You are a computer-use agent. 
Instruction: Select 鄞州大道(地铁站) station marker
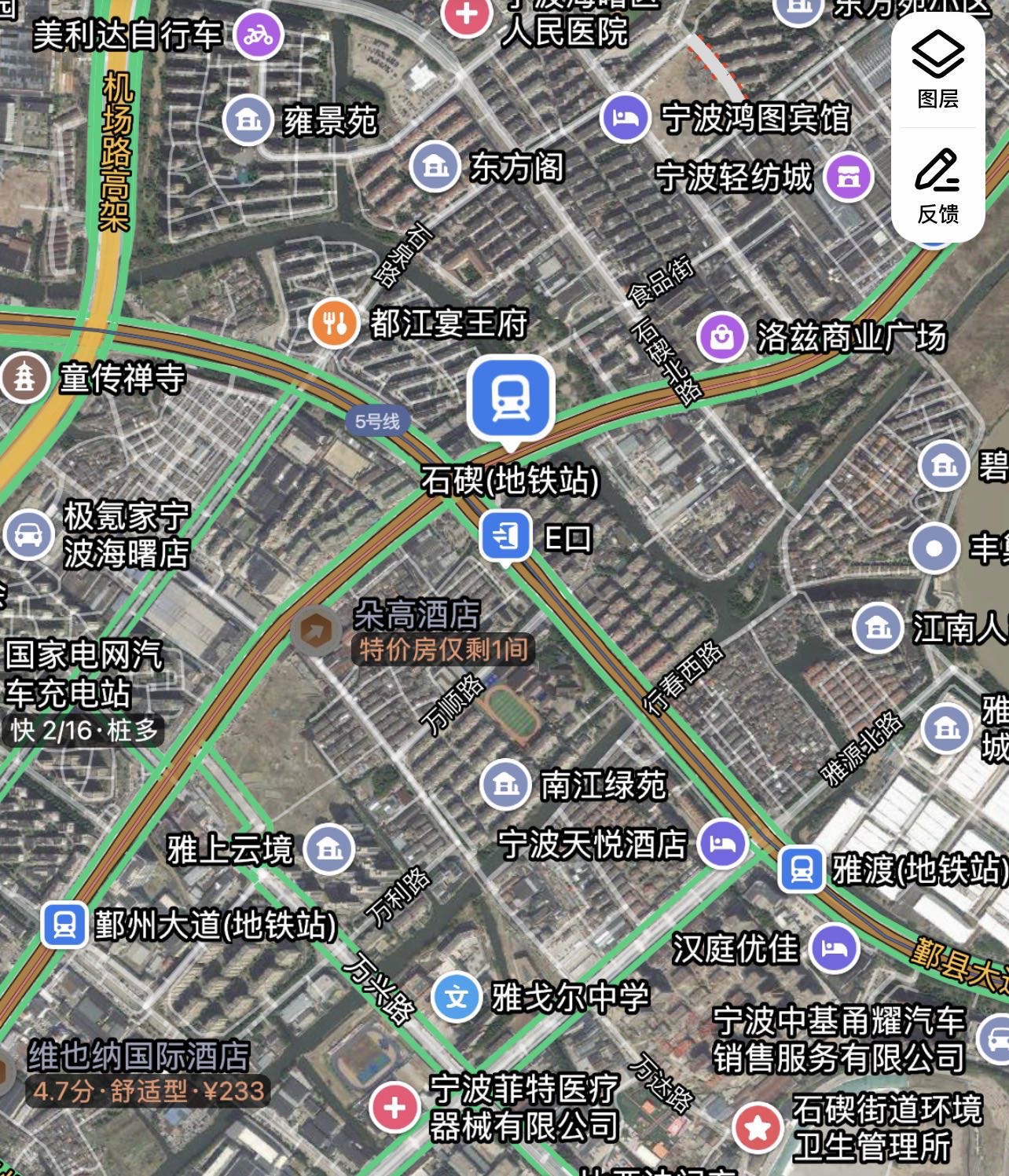(64, 925)
